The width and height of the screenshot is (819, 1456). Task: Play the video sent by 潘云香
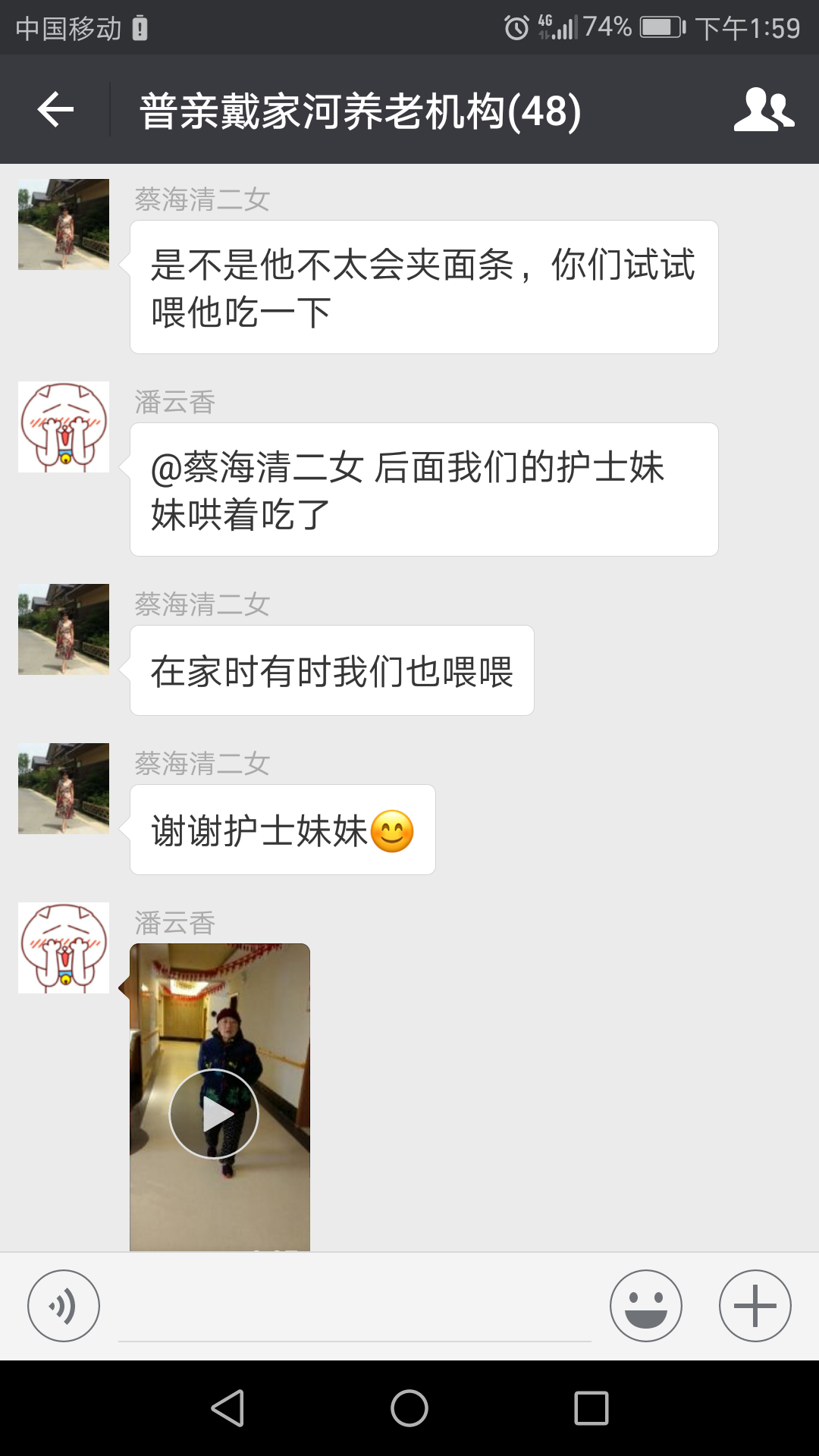coord(214,1113)
